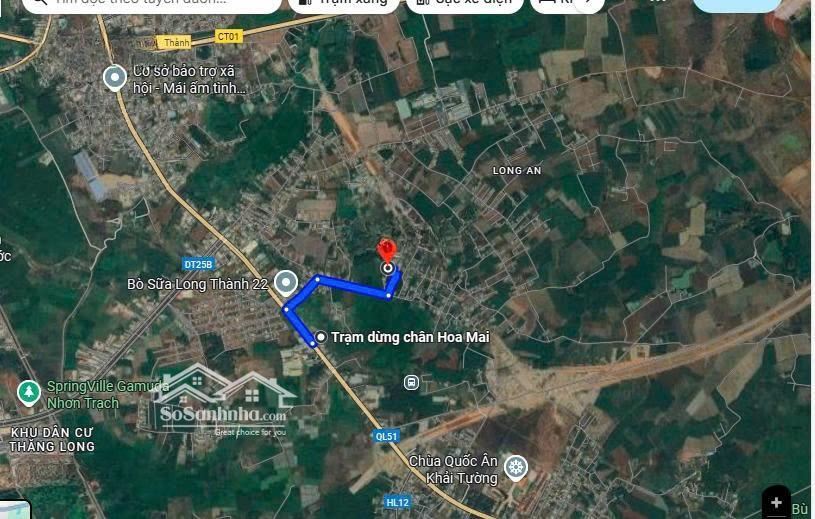This screenshot has height=519, width=815.
Task: Filter by Sạc xe điện chip
Action: tap(465, 3)
